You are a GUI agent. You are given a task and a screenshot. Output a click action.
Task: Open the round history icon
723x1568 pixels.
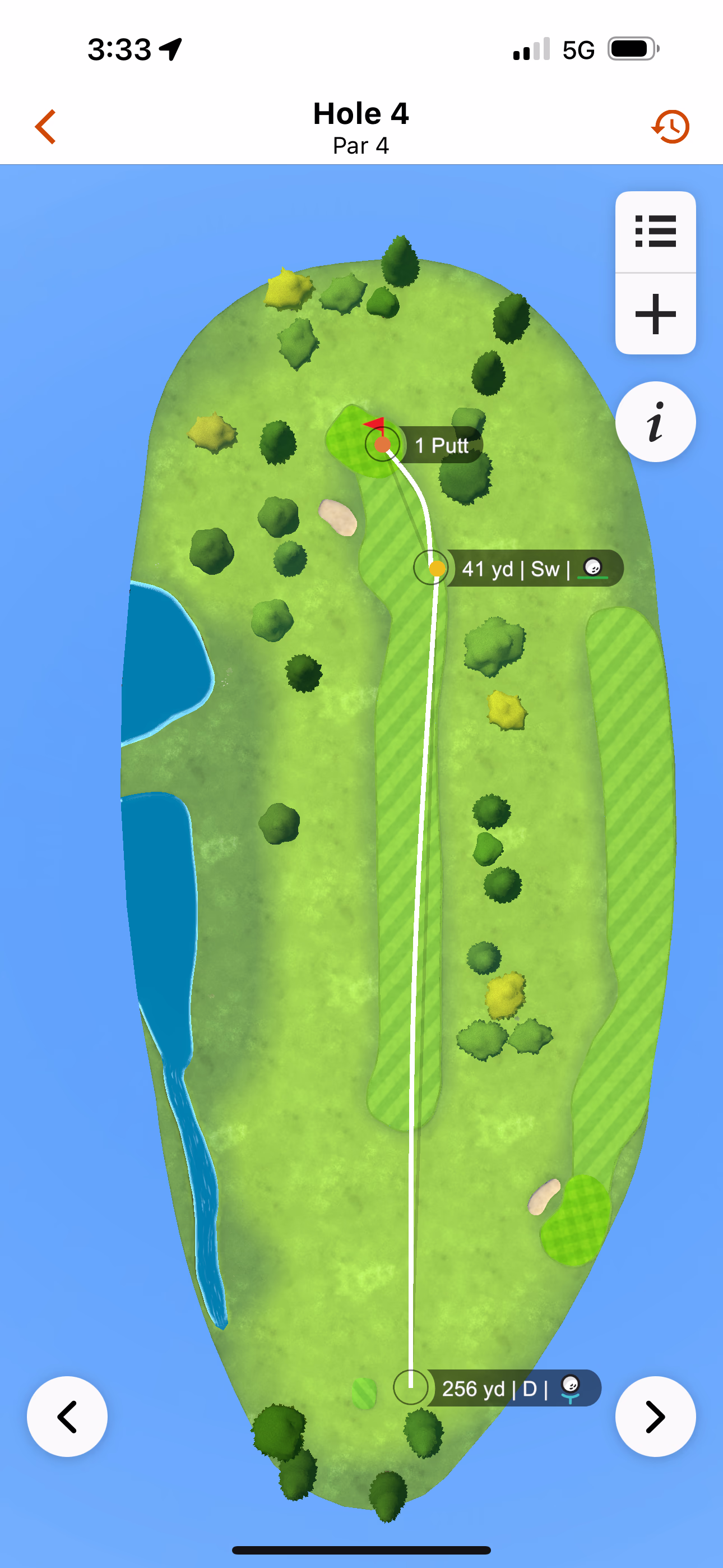point(671,127)
